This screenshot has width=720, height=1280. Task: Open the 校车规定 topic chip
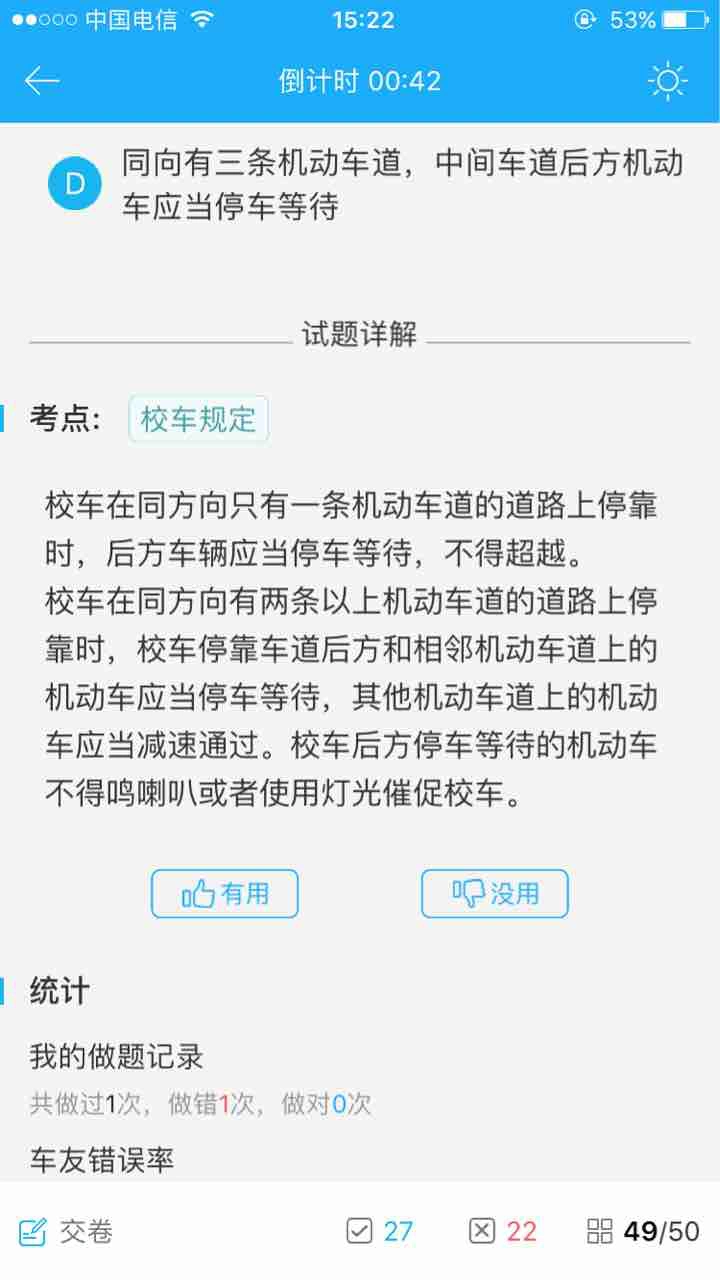click(199, 419)
